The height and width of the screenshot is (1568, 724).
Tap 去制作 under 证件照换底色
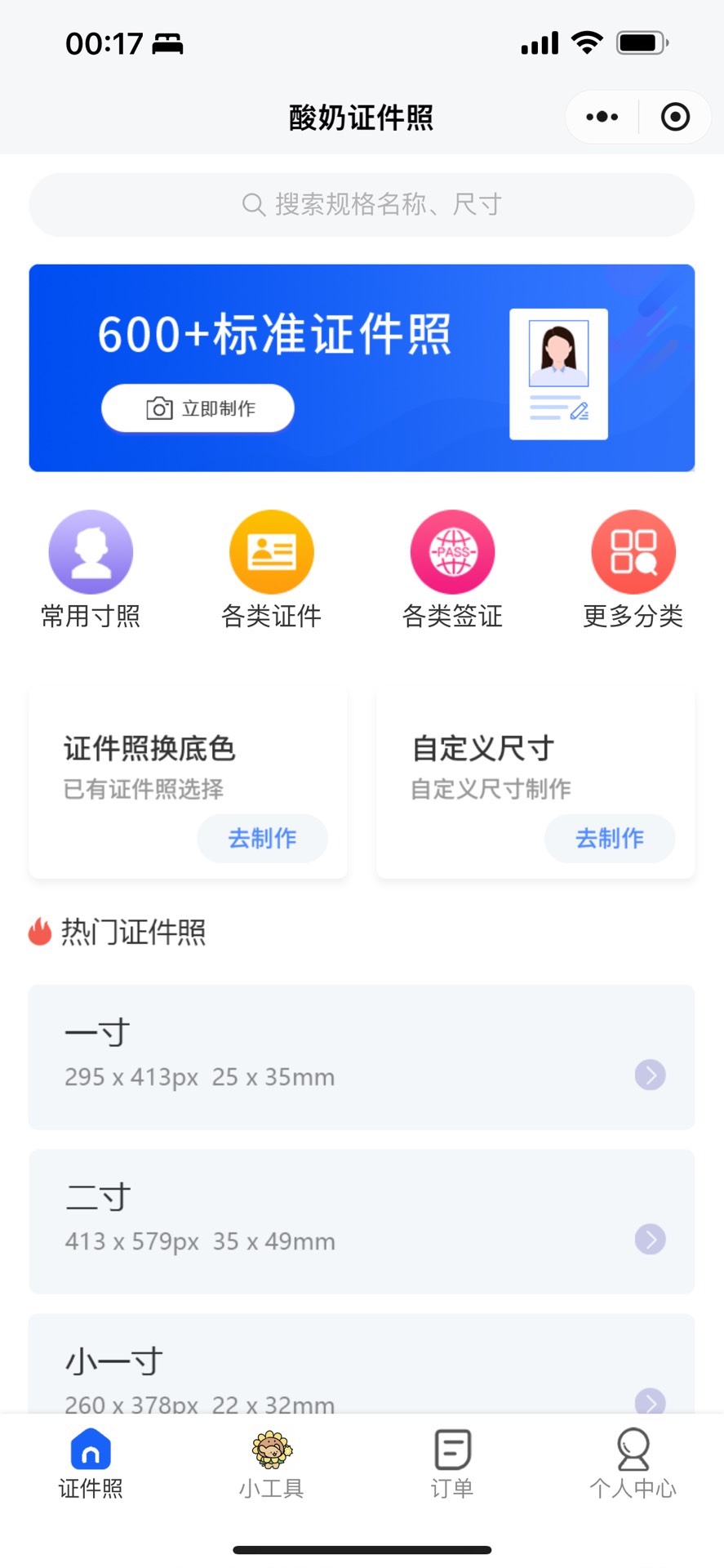coord(262,838)
